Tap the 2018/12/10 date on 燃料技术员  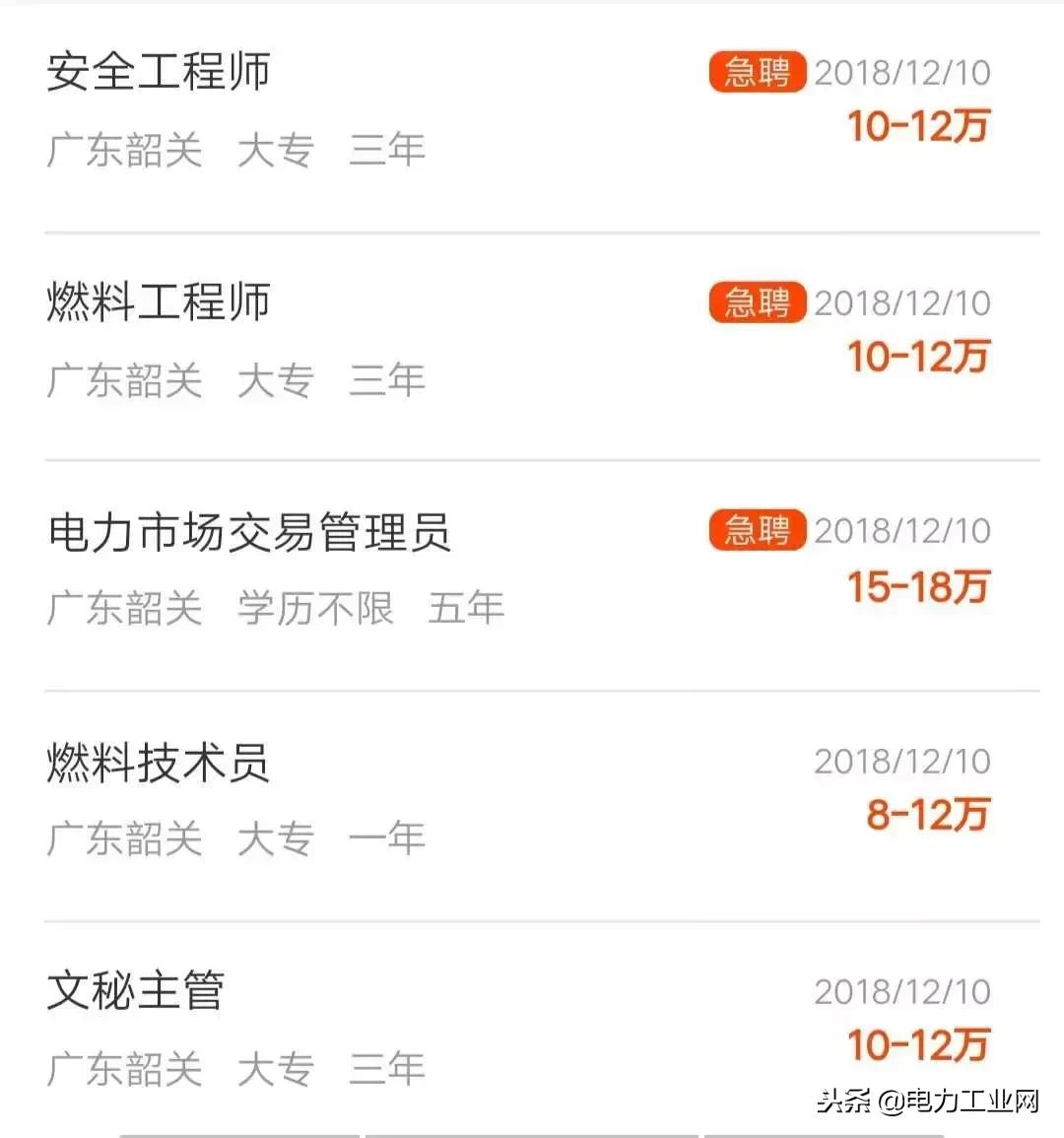(903, 761)
